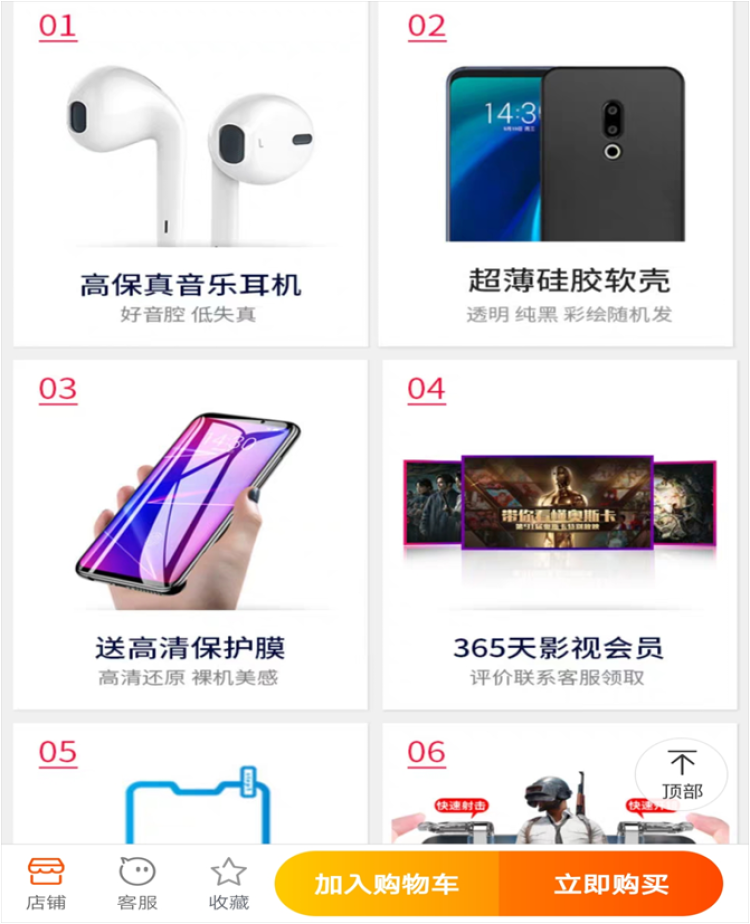Jump back to top with 顶部 button

682,775
